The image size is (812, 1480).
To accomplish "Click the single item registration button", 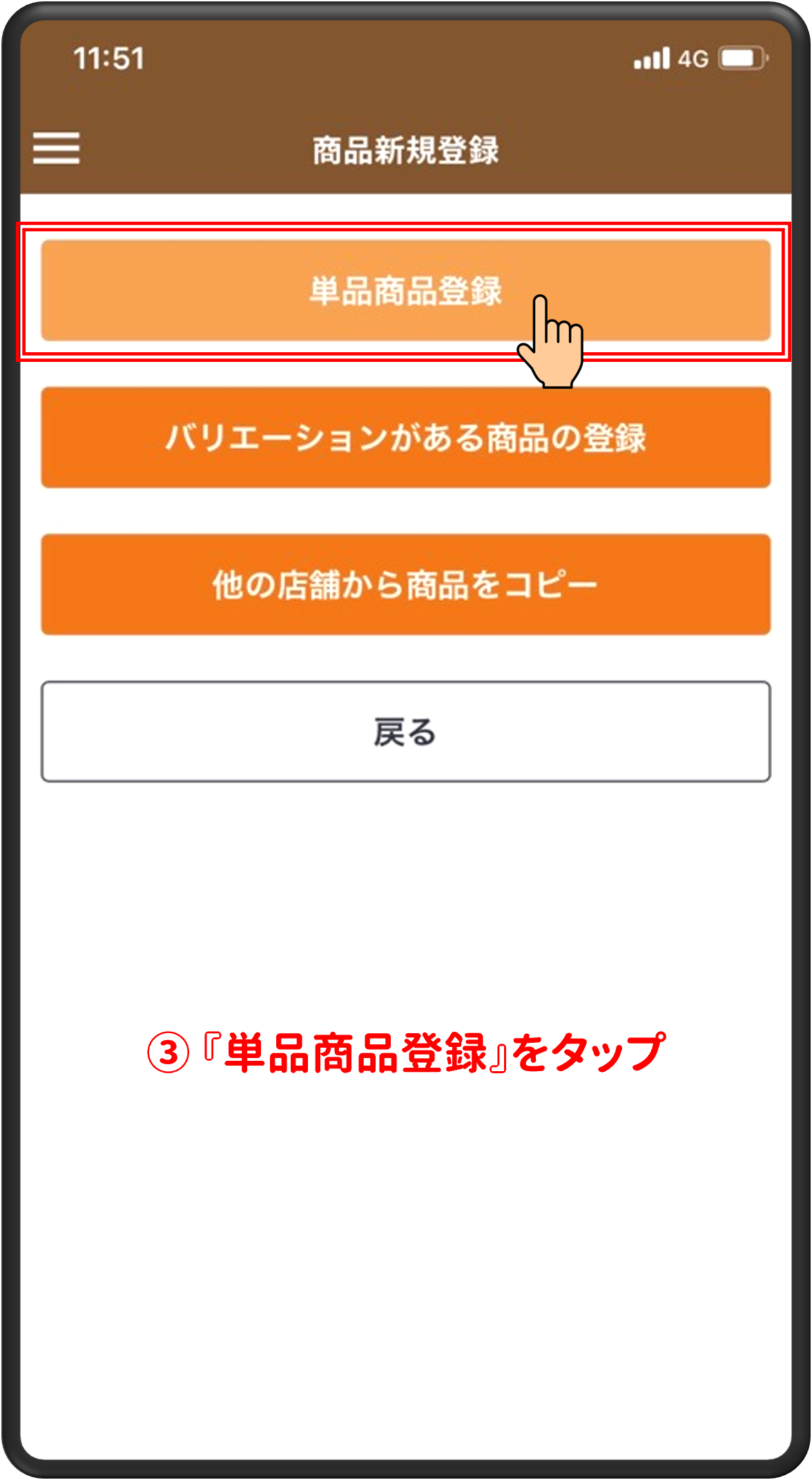I will (406, 290).
